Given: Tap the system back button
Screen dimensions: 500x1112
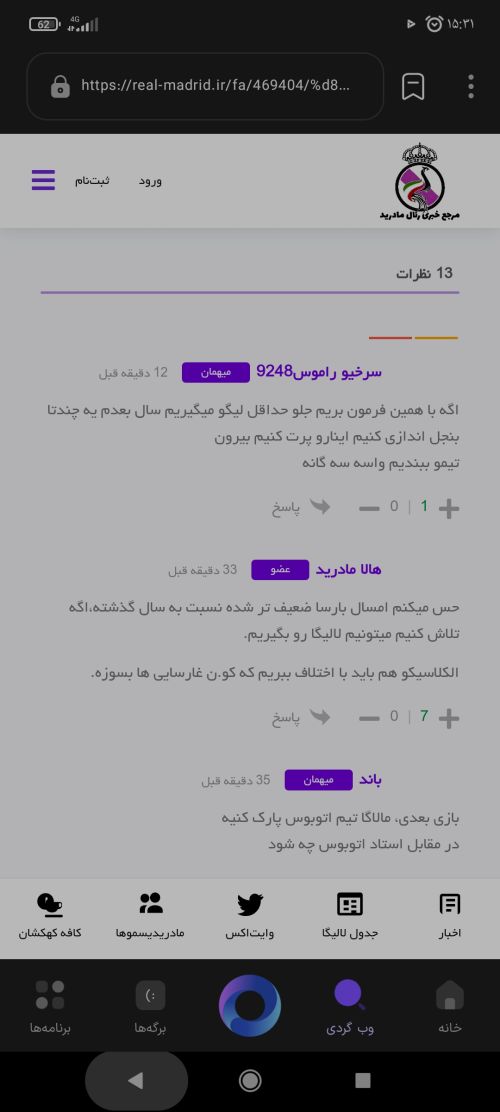Looking at the screenshot, I should (135, 1080).
